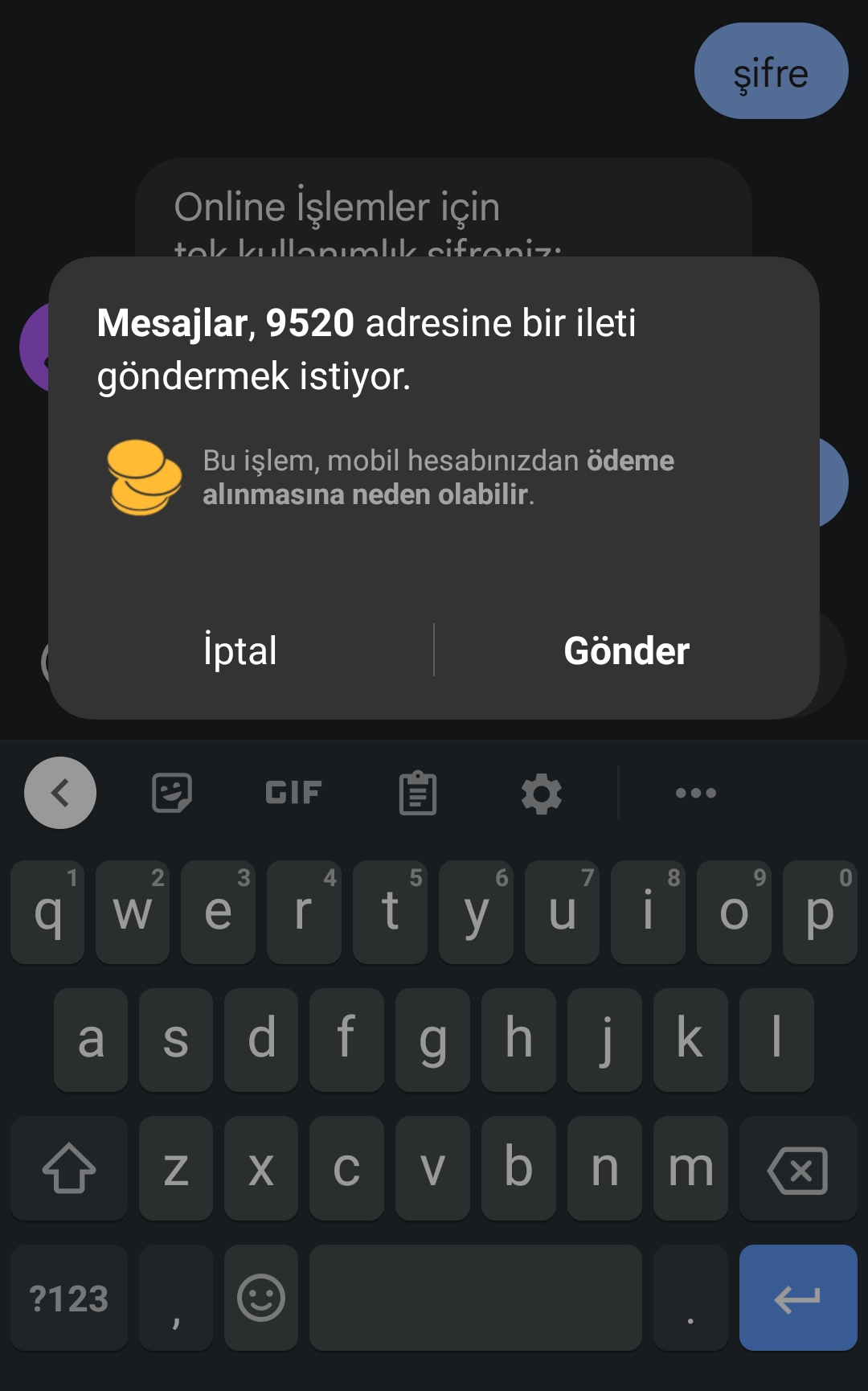Collapse the keyboard toolbar with the back arrow

pos(60,793)
